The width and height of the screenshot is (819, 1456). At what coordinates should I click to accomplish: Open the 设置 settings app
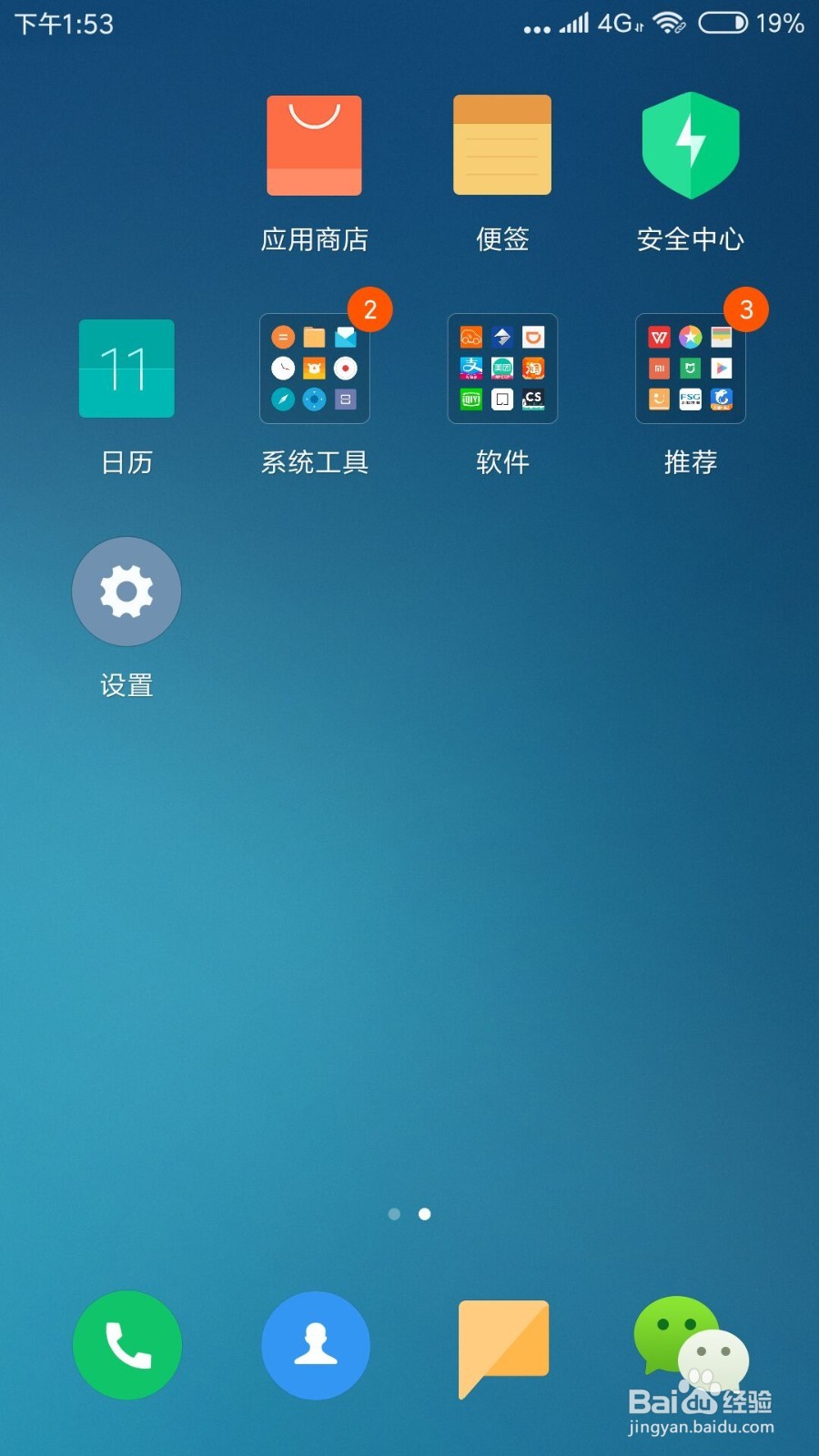126,591
